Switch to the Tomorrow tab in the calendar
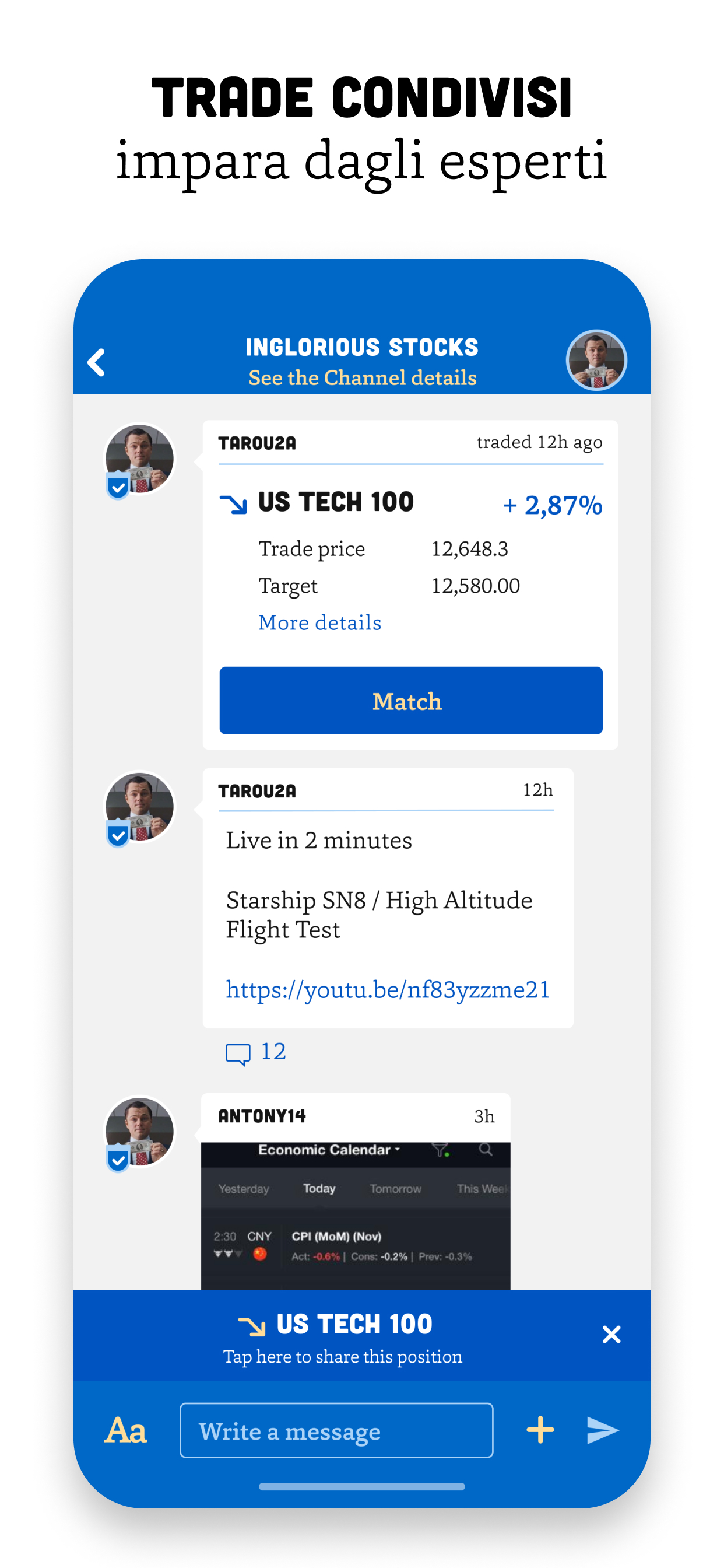The image size is (724, 1568). click(396, 1188)
